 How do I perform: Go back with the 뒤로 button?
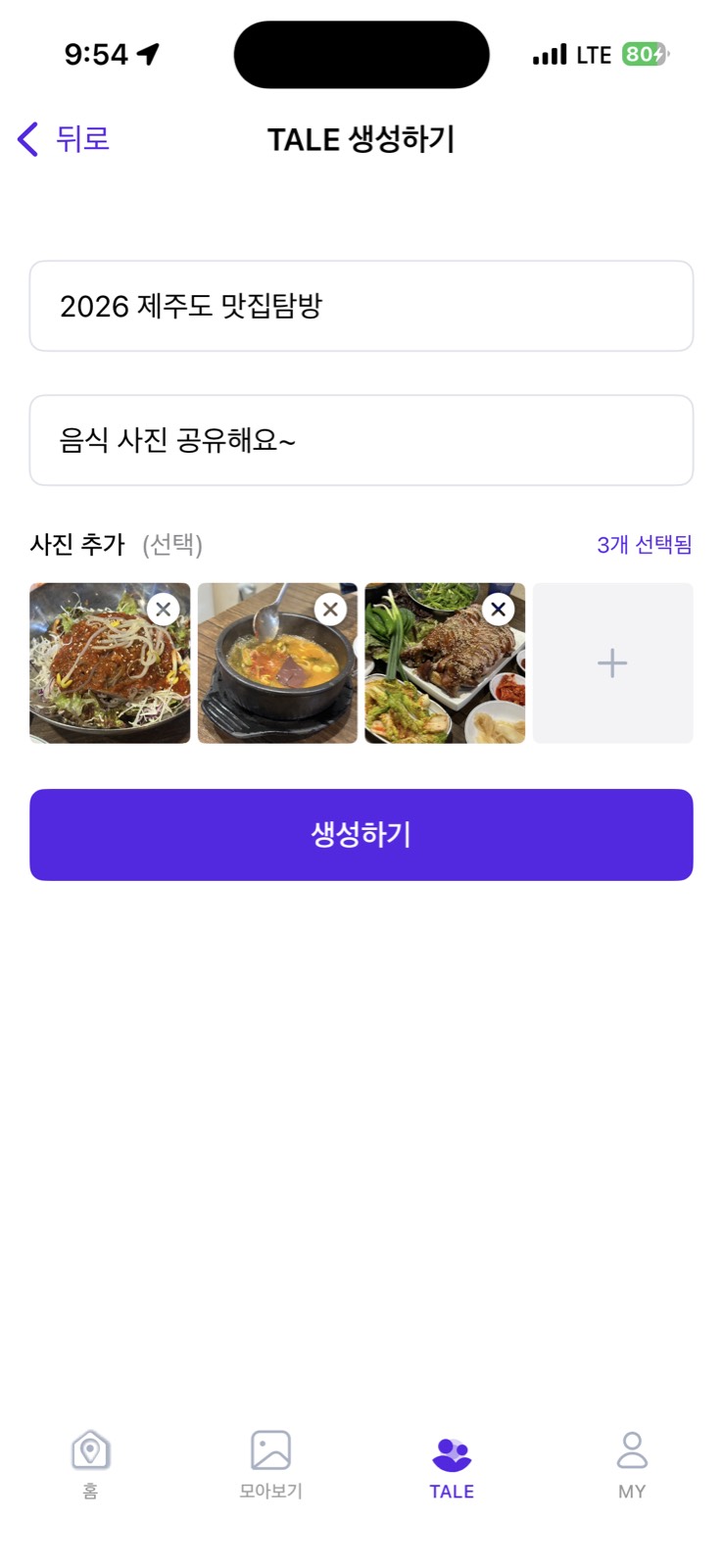click(64, 139)
